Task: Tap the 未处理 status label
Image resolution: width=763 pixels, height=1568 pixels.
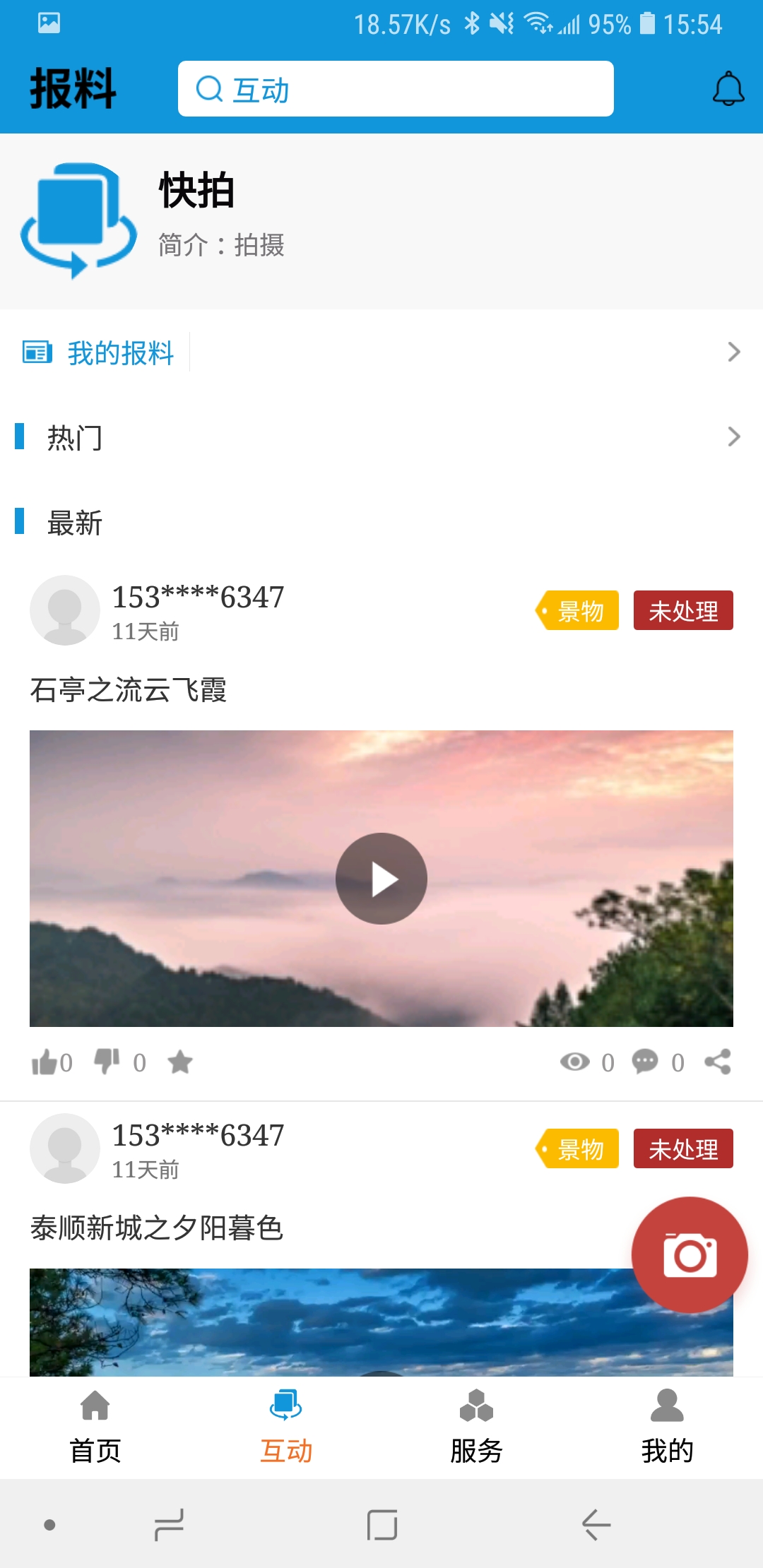Action: [x=682, y=611]
